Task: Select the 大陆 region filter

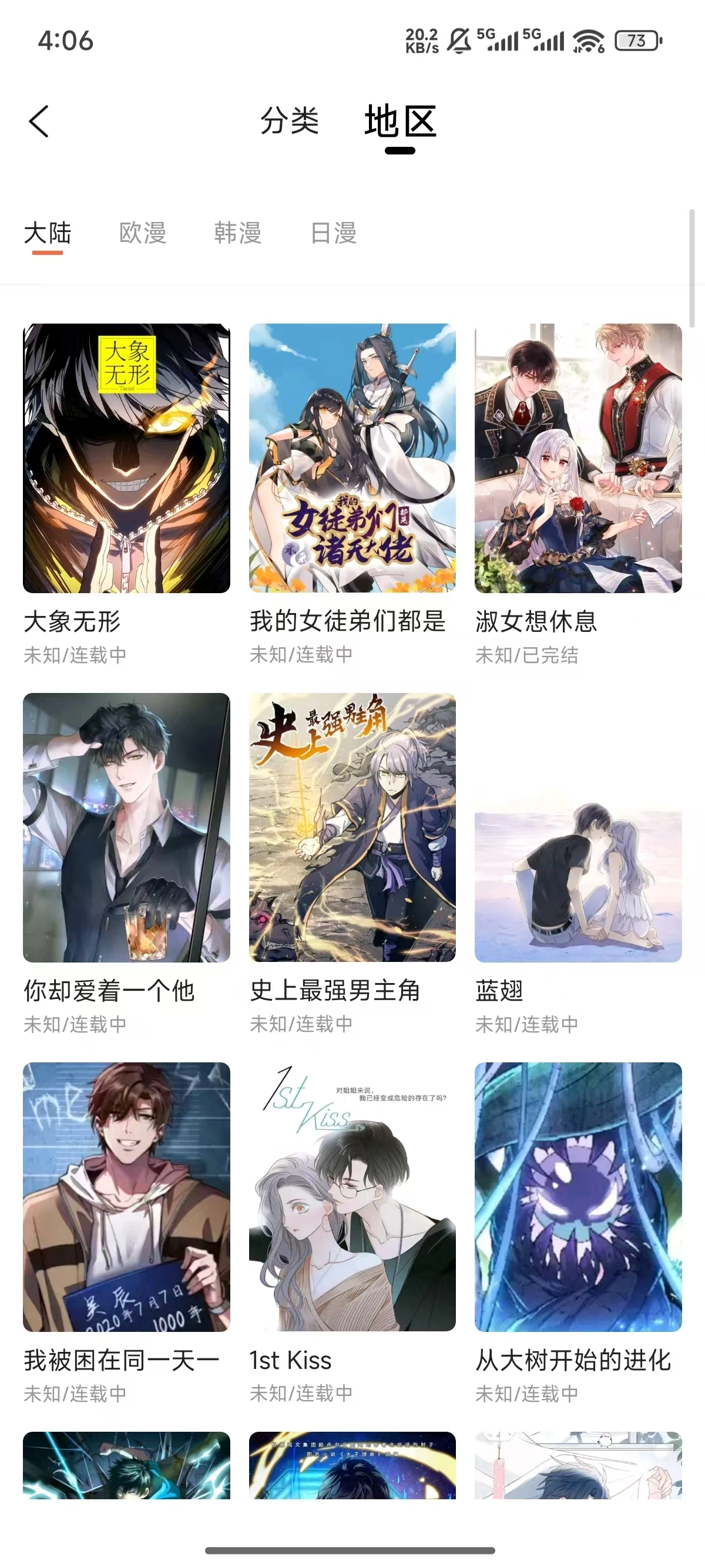Action: [x=48, y=233]
